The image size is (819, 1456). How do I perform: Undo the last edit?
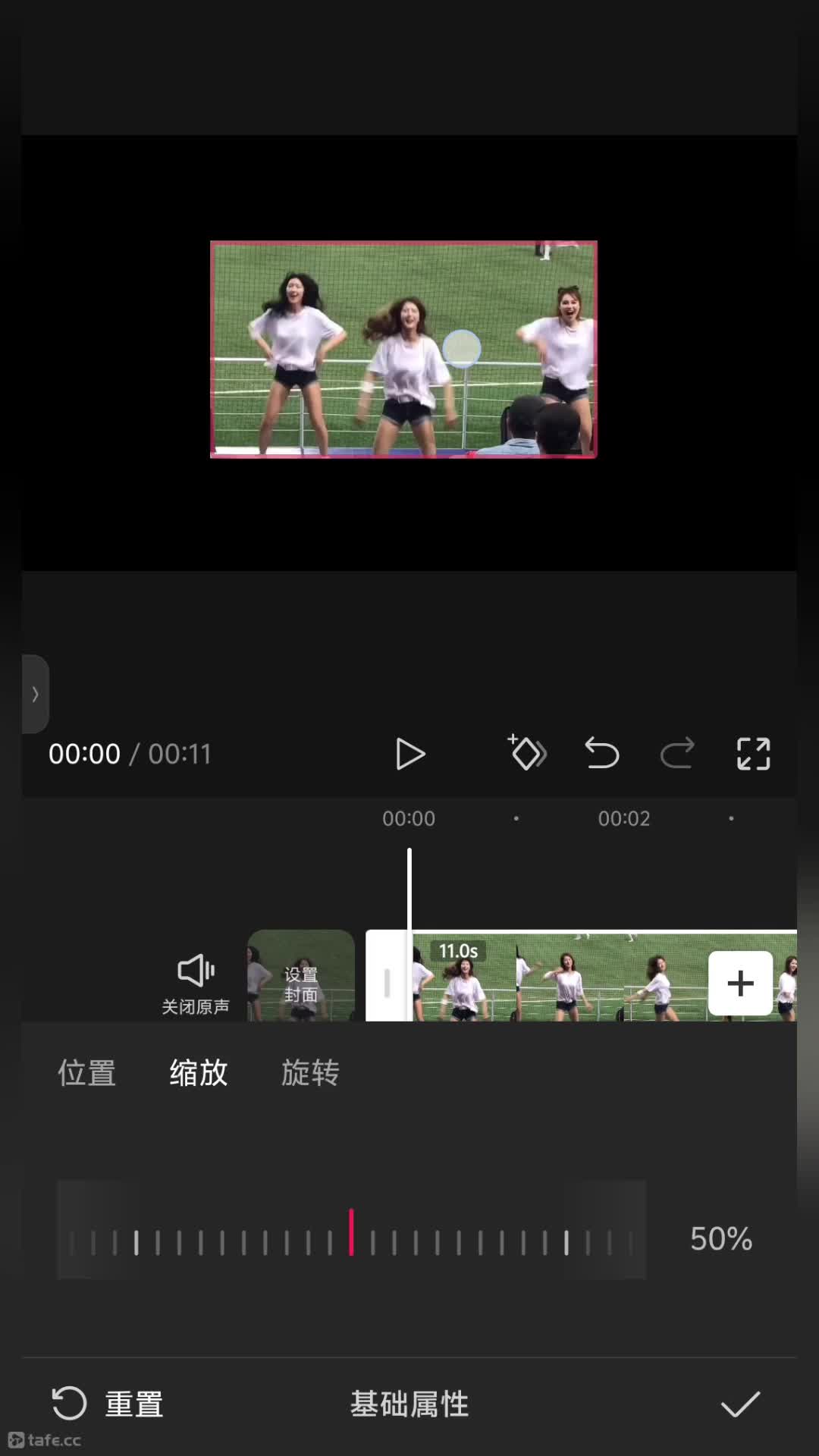[602, 754]
